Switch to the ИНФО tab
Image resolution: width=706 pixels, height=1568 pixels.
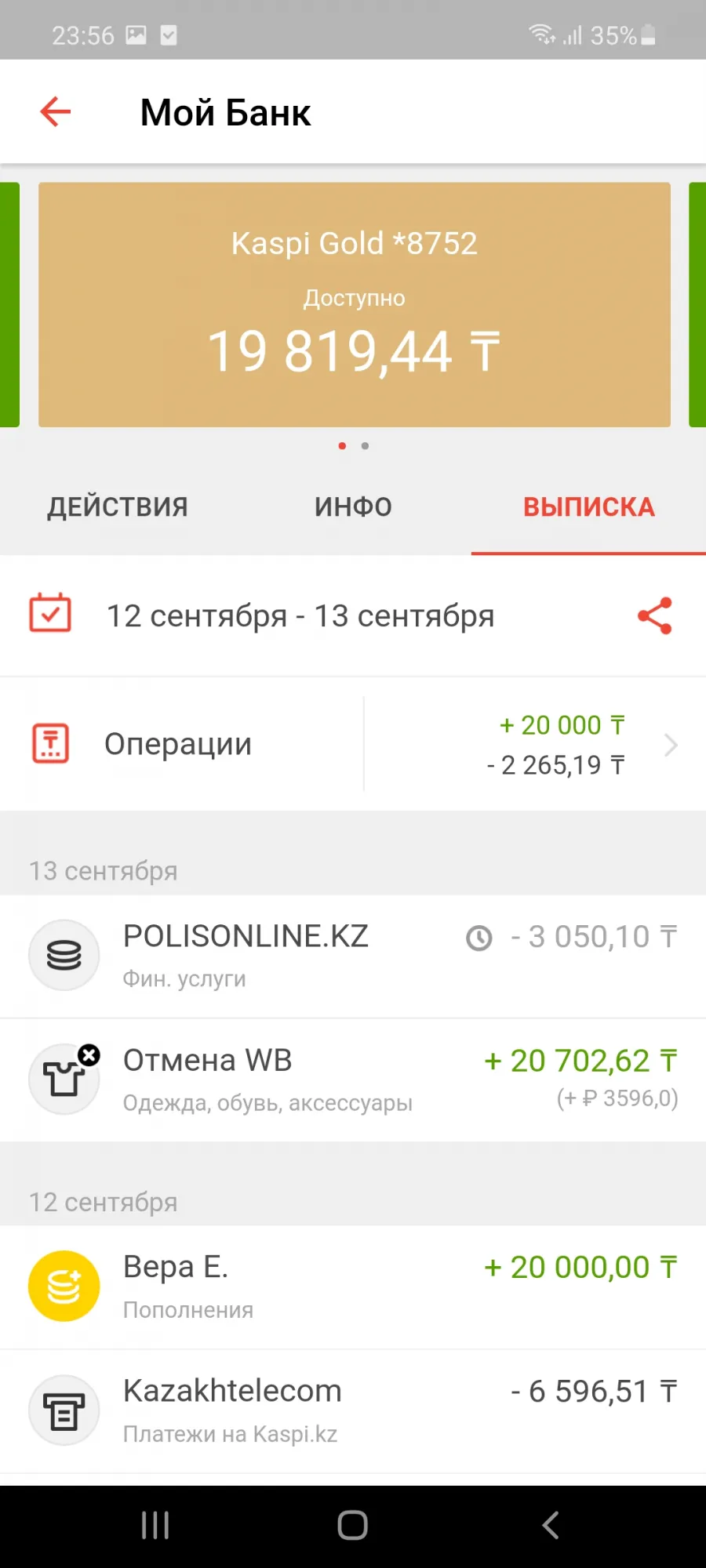[x=353, y=506]
